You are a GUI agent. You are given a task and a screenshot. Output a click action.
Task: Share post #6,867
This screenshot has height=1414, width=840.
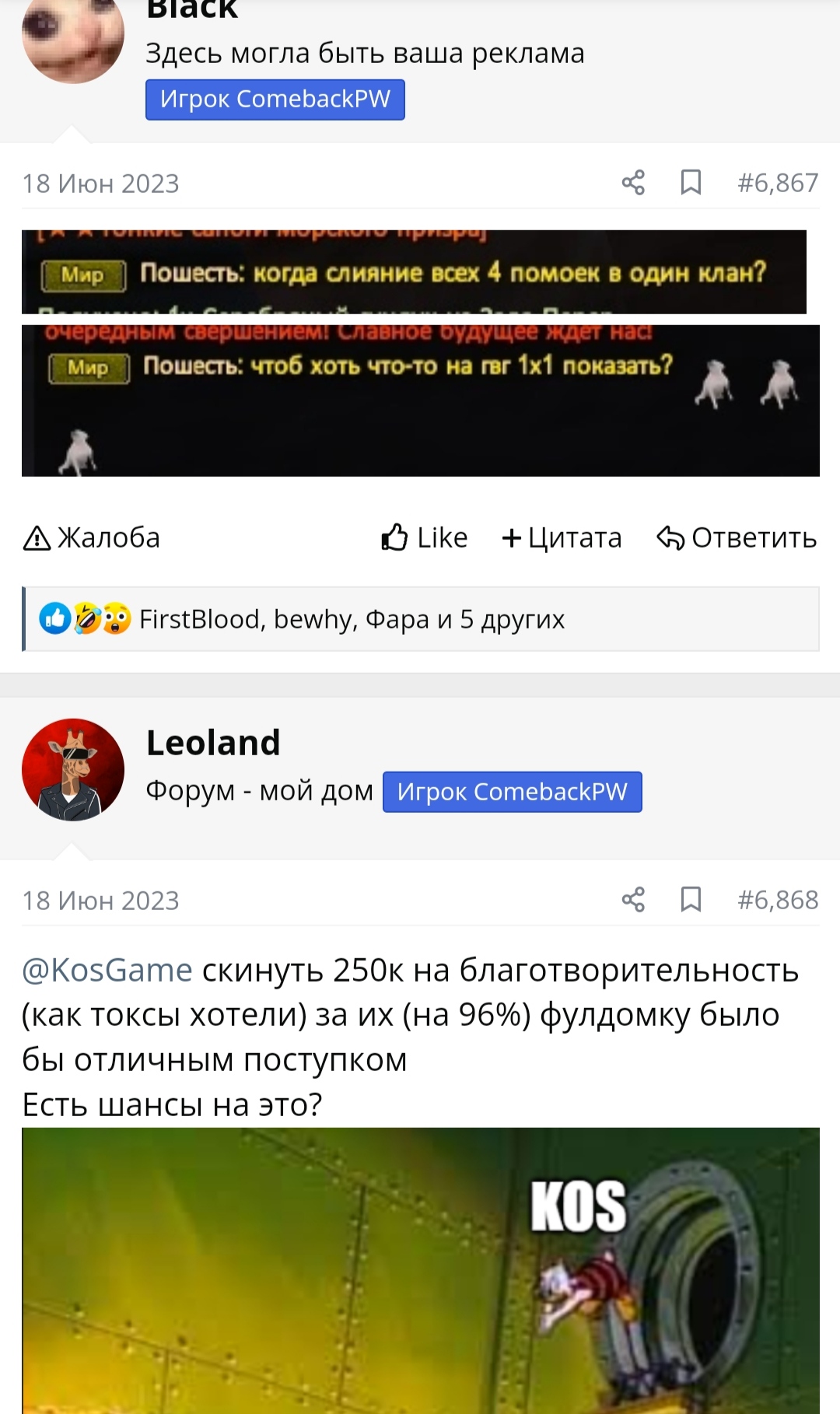633,183
